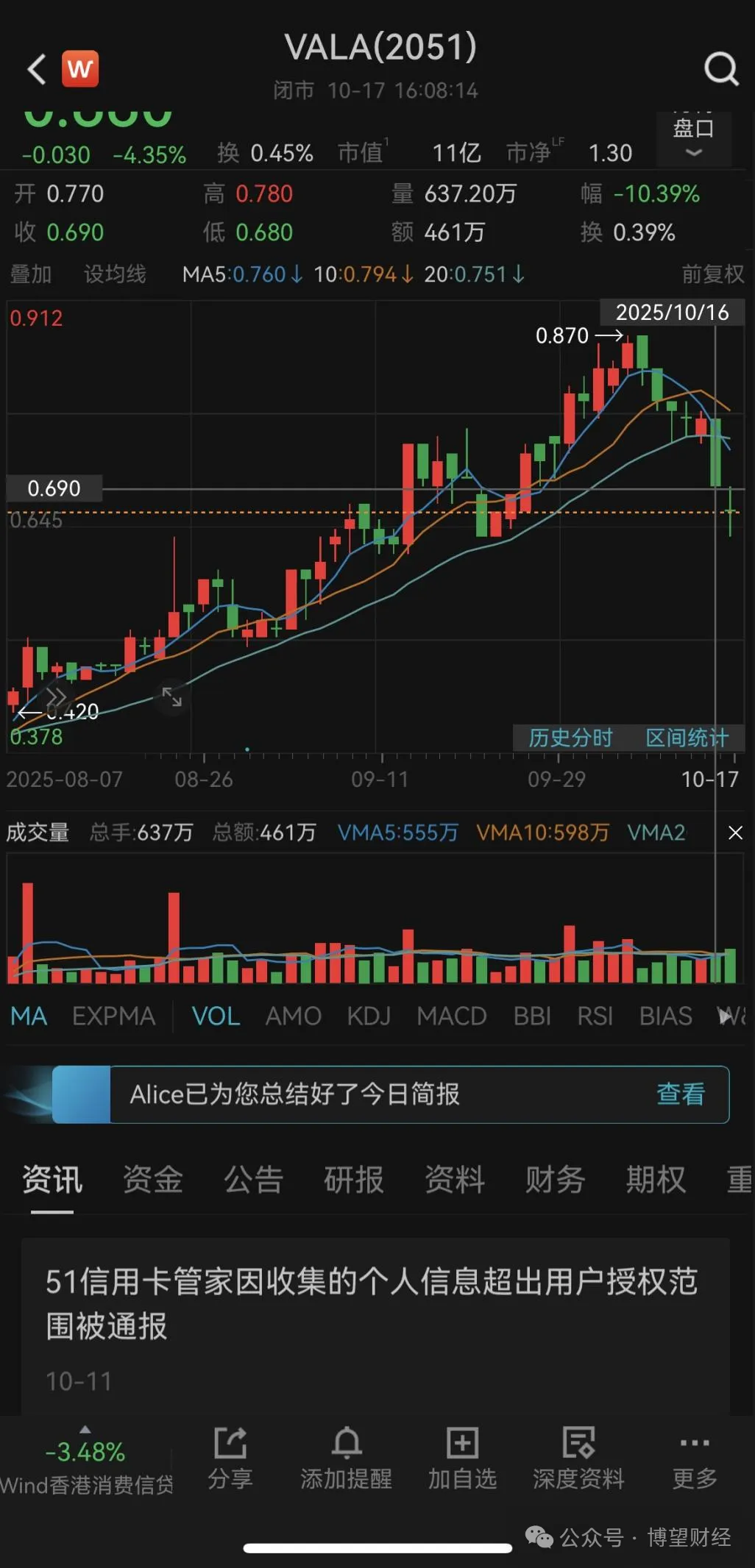Add VALA to watchlist with 加自选
The image size is (755, 1568).
point(462,1458)
